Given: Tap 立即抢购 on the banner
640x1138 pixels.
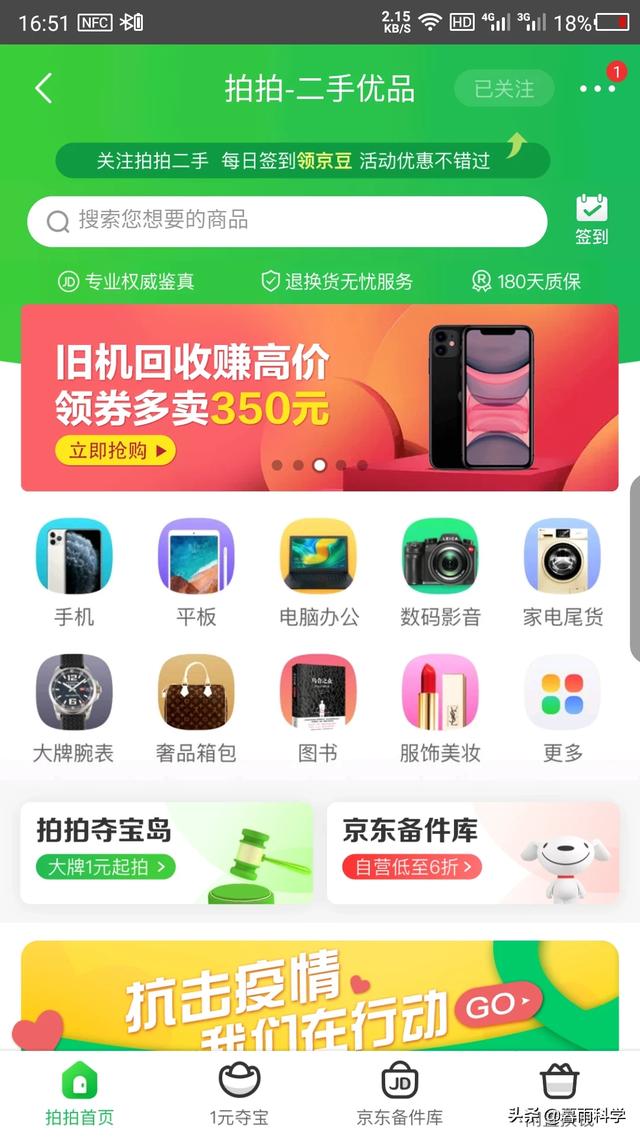Looking at the screenshot, I should tap(115, 450).
